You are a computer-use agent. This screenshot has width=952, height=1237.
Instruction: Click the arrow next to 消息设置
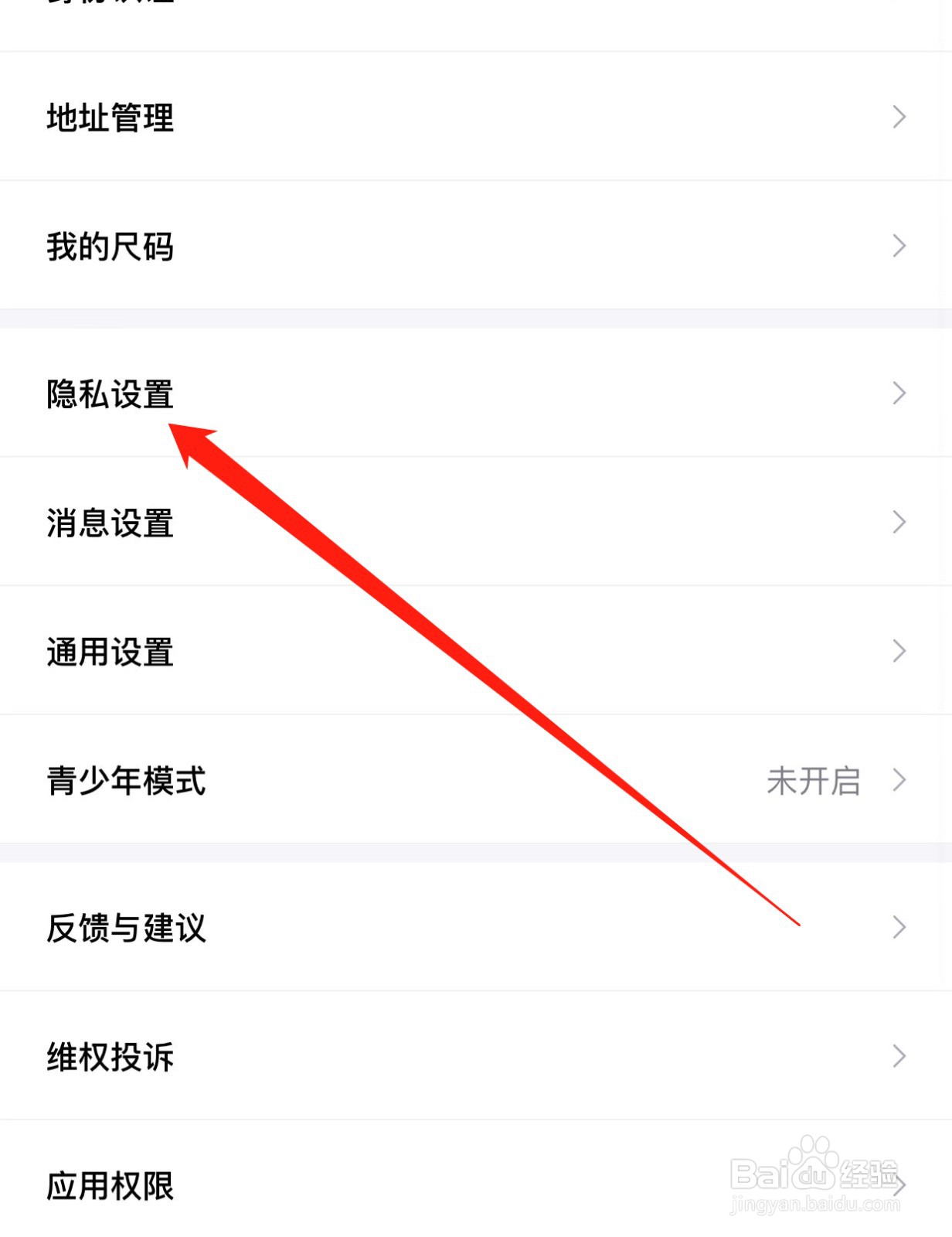pyautogui.click(x=899, y=523)
